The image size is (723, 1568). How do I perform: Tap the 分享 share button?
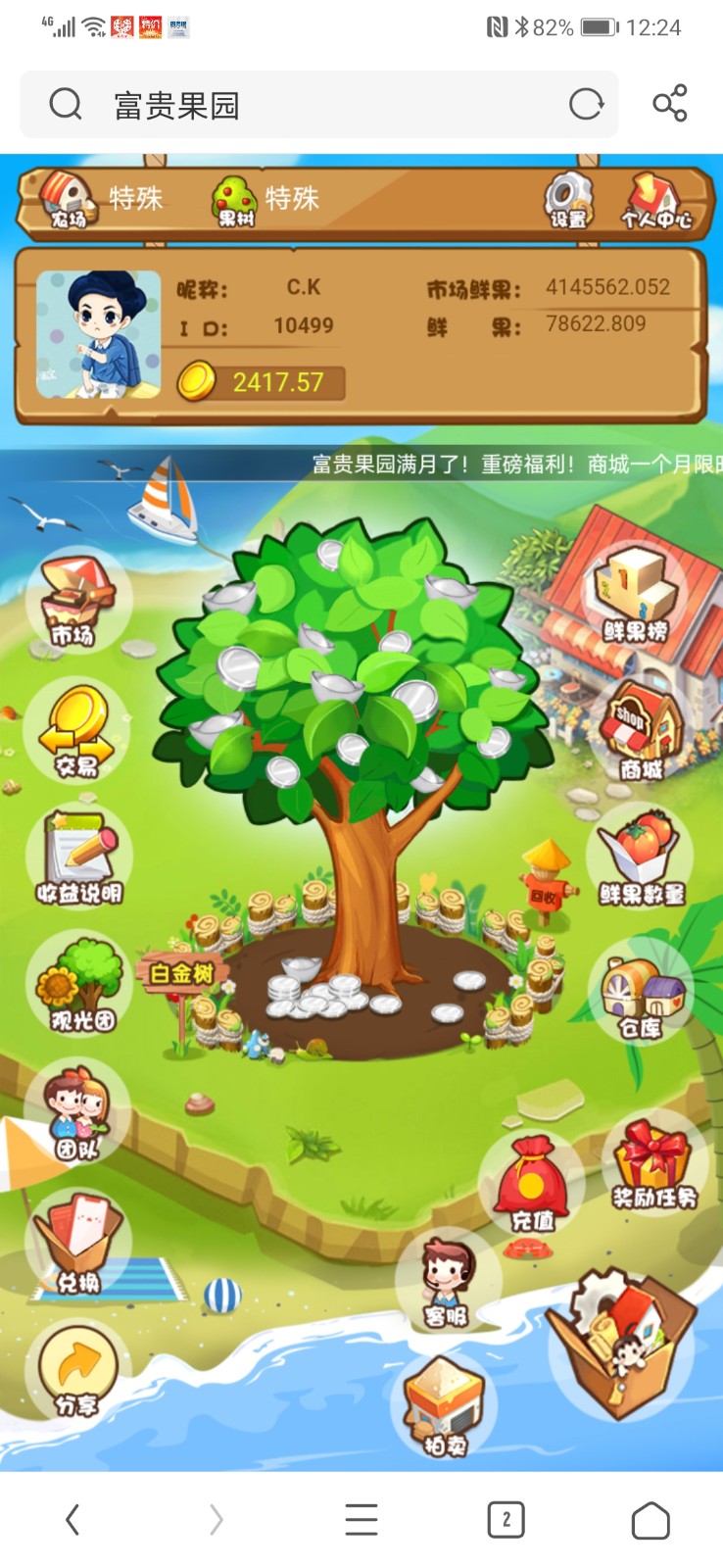(77, 1373)
